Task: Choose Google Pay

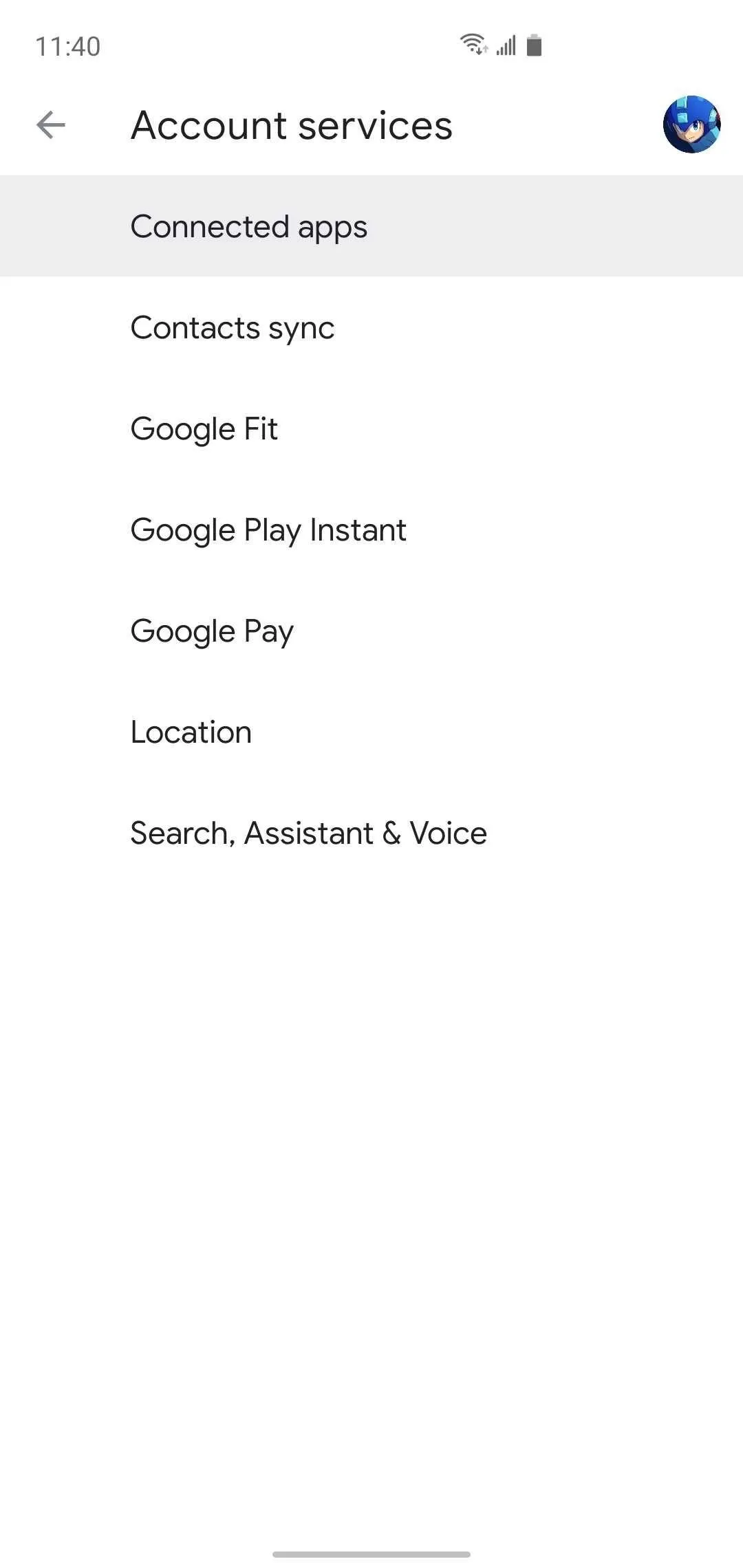Action: 371,631
